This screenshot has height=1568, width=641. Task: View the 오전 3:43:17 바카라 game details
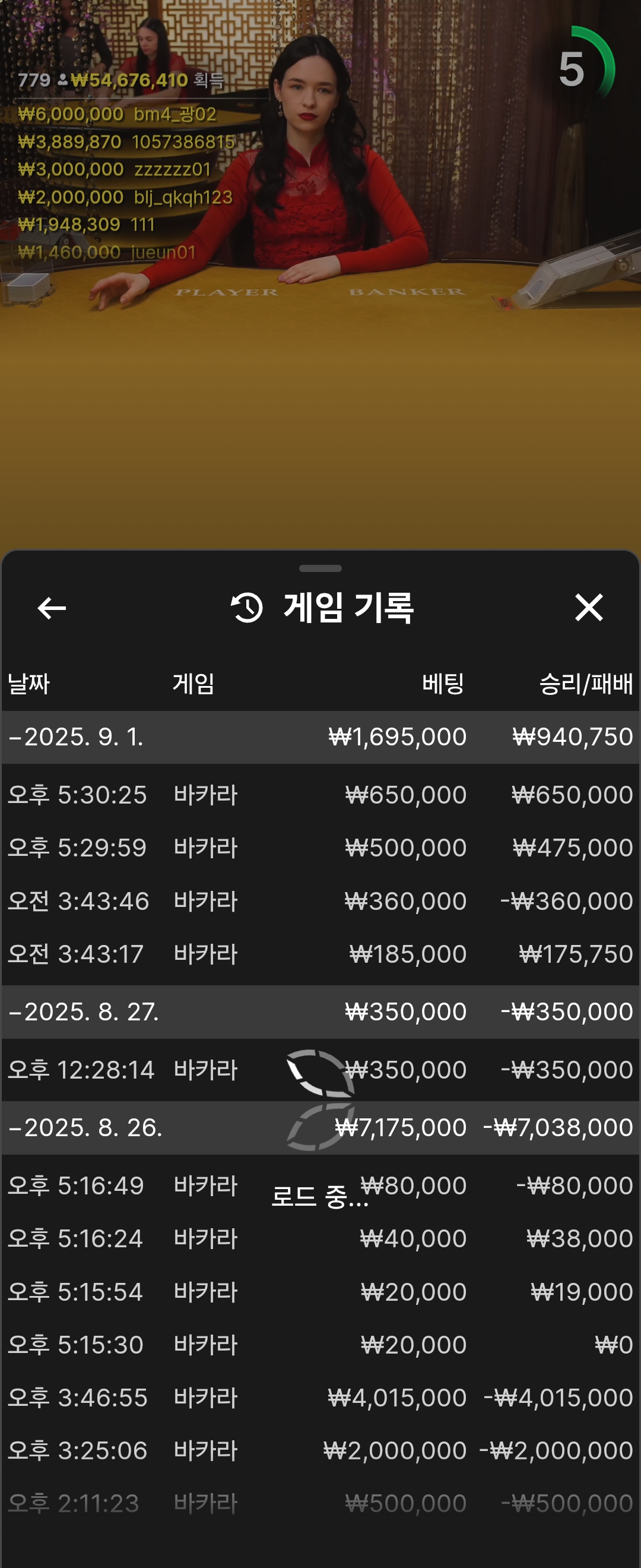320,954
